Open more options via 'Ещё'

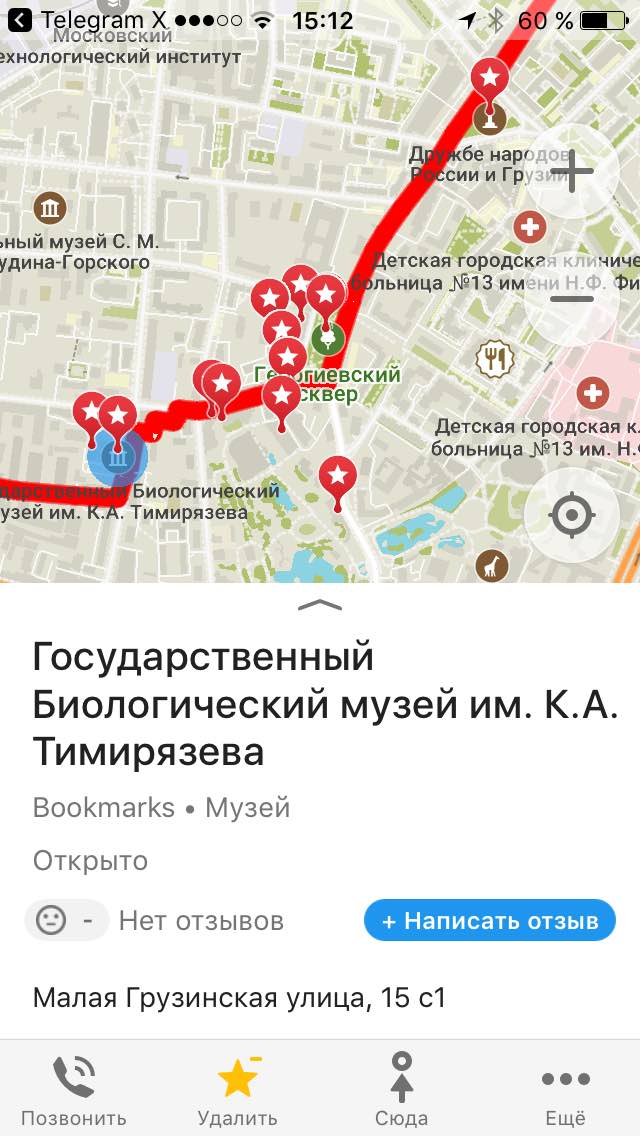tap(565, 1089)
